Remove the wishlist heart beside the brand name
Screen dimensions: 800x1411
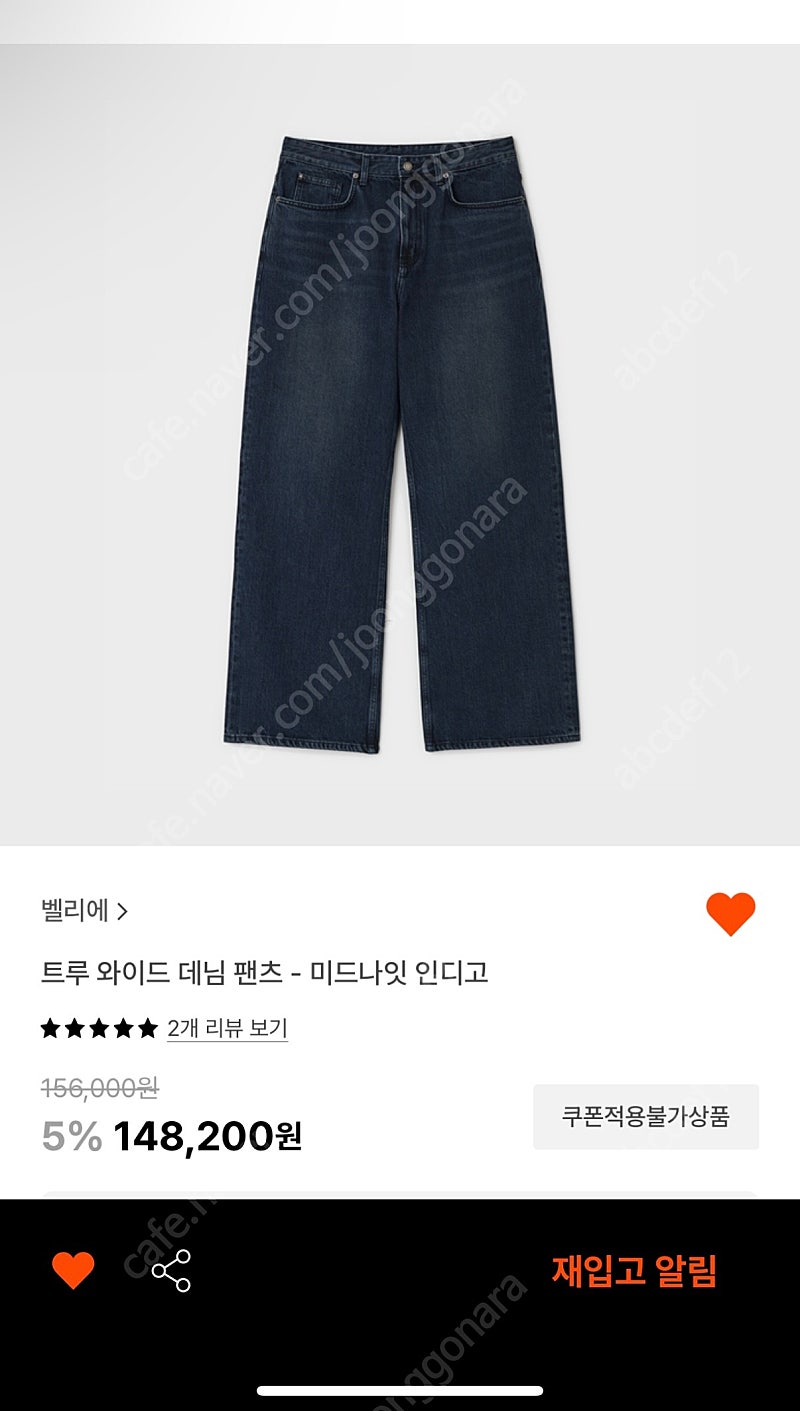point(730,914)
